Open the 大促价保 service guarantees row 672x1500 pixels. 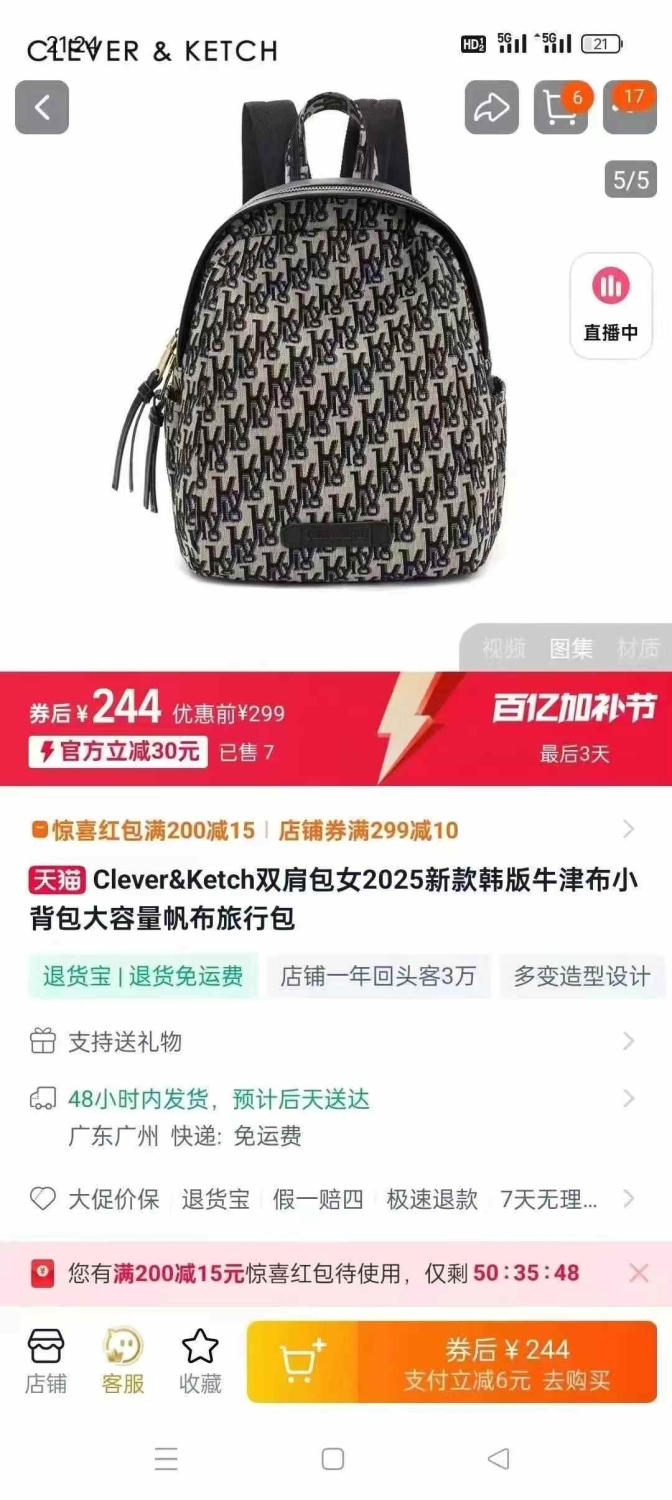(x=336, y=1199)
